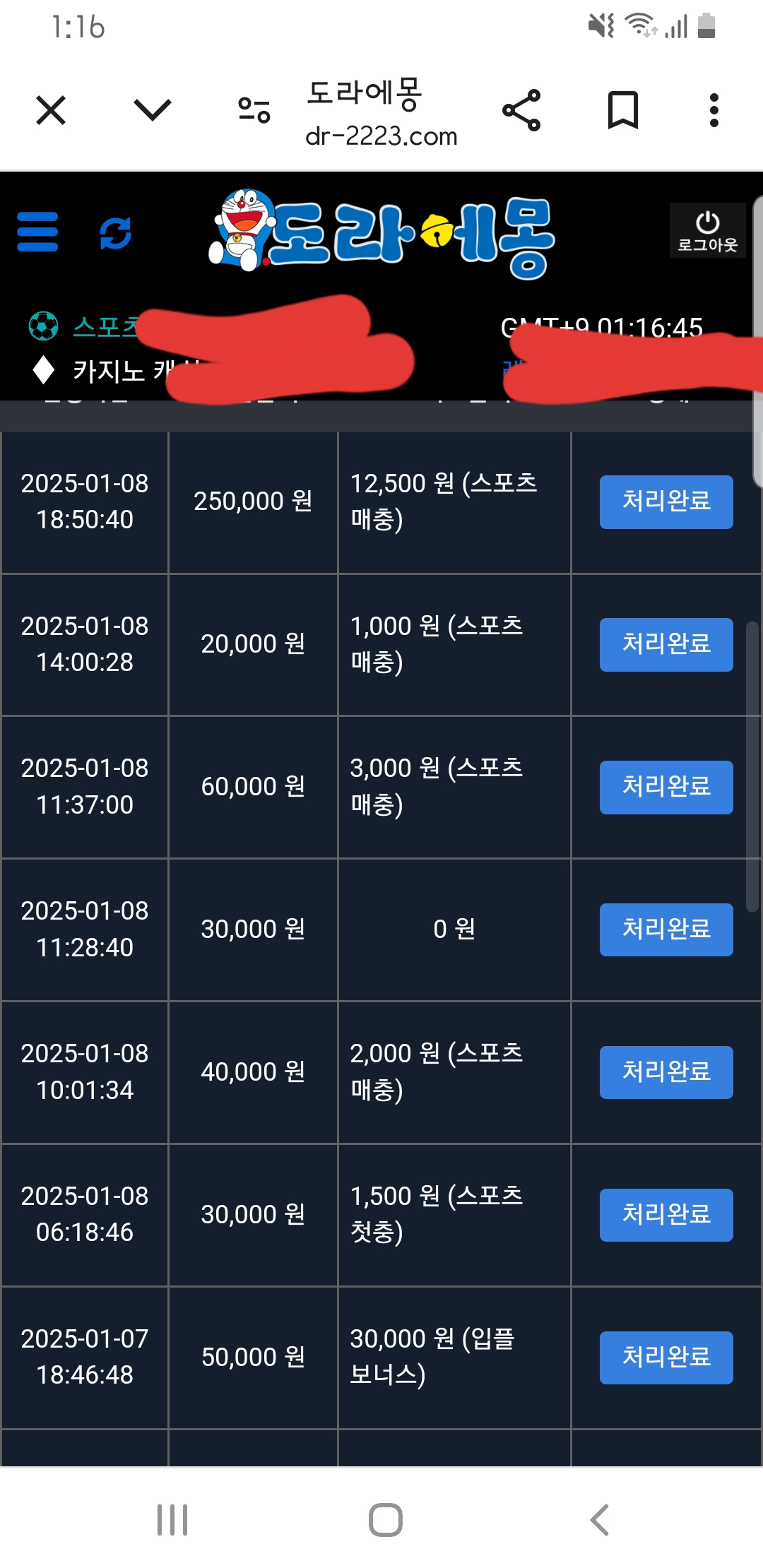763x1568 pixels.
Task: Refresh using the blue sync icon
Action: (x=116, y=233)
